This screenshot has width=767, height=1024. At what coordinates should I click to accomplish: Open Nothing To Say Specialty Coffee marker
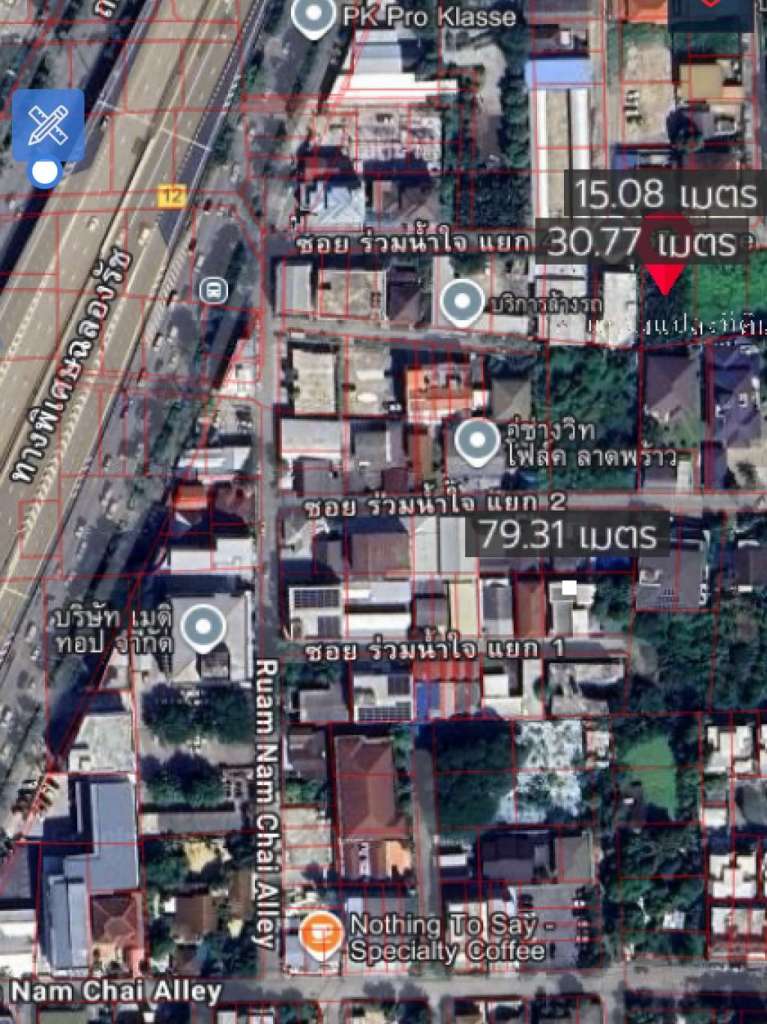pyautogui.click(x=322, y=935)
